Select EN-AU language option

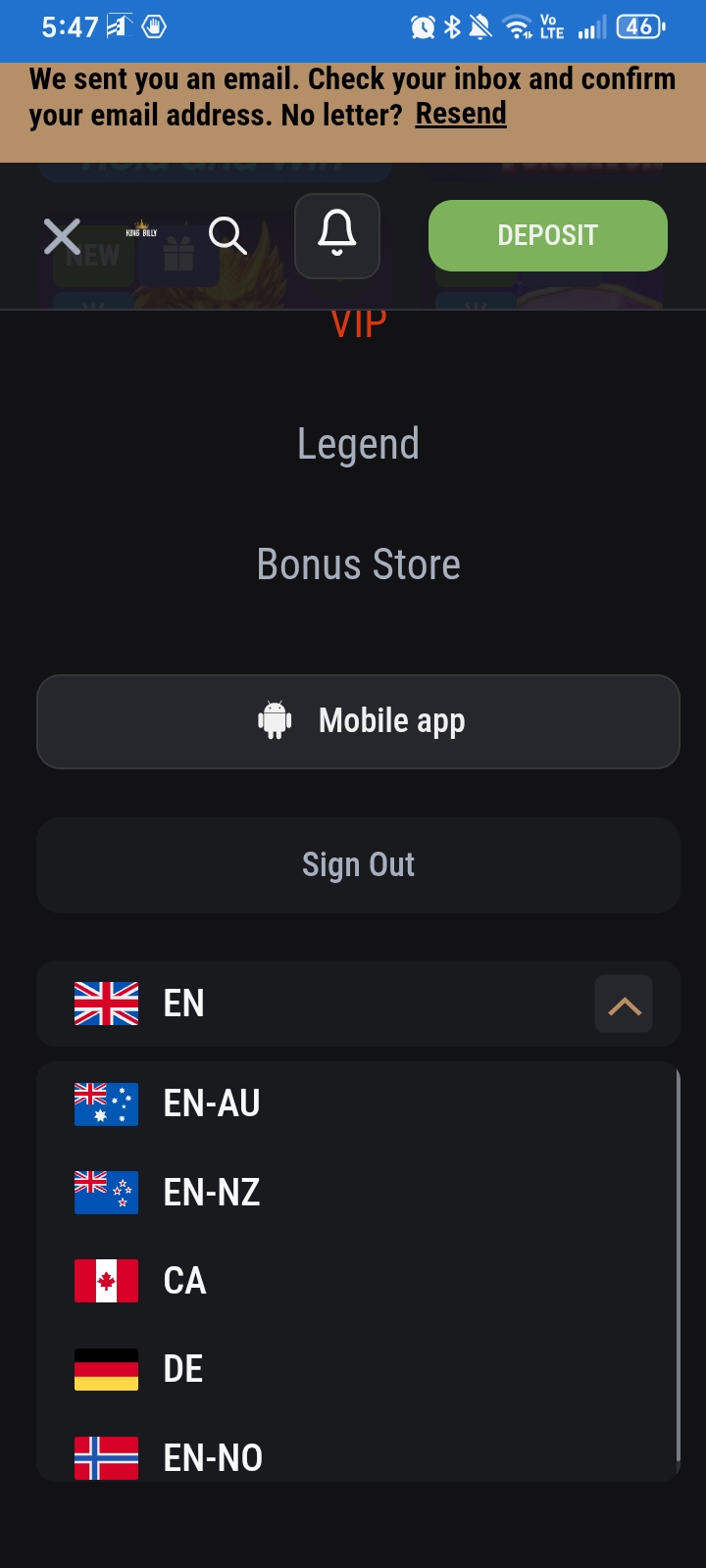212,1103
